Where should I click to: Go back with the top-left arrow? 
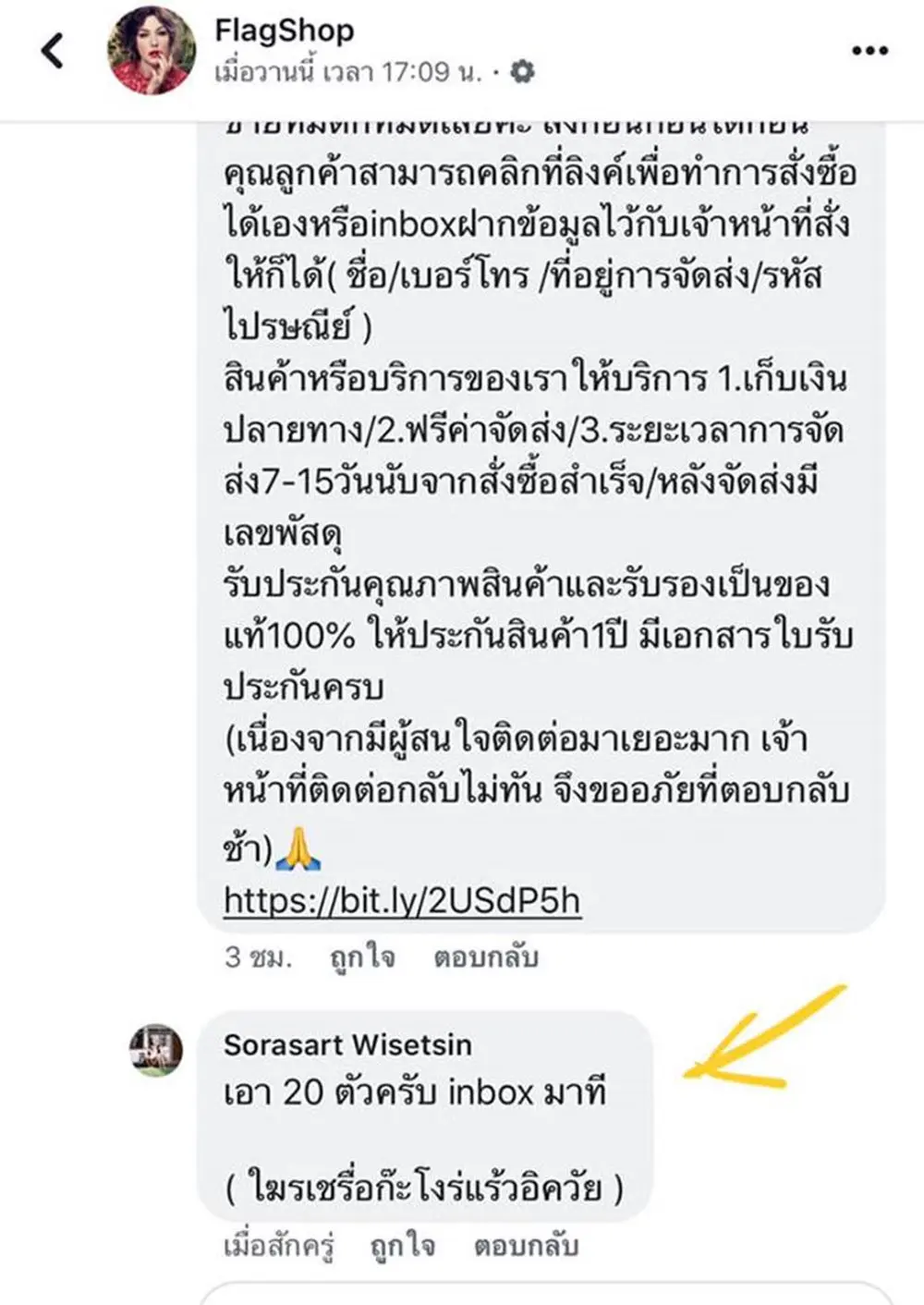pyautogui.click(x=54, y=52)
